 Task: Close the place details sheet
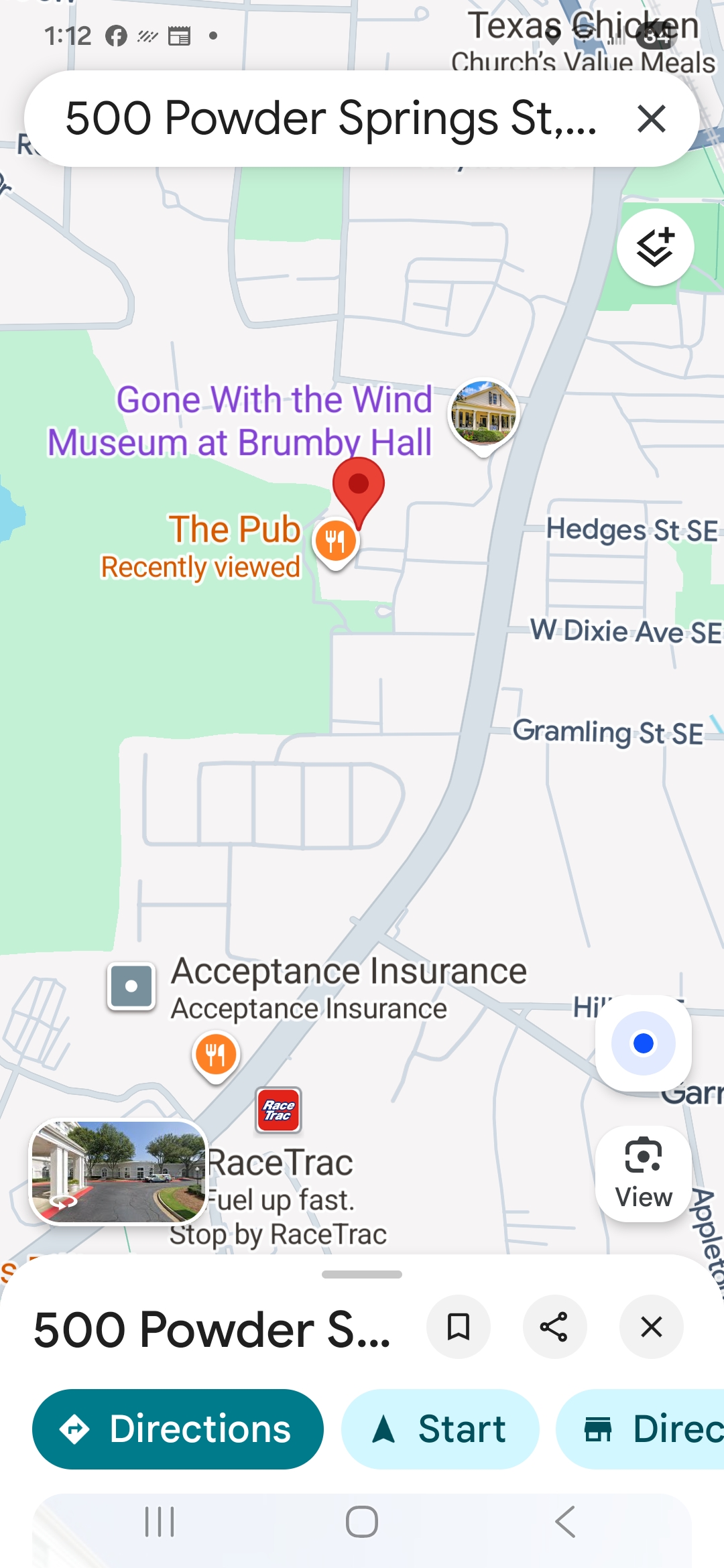pyautogui.click(x=651, y=1327)
